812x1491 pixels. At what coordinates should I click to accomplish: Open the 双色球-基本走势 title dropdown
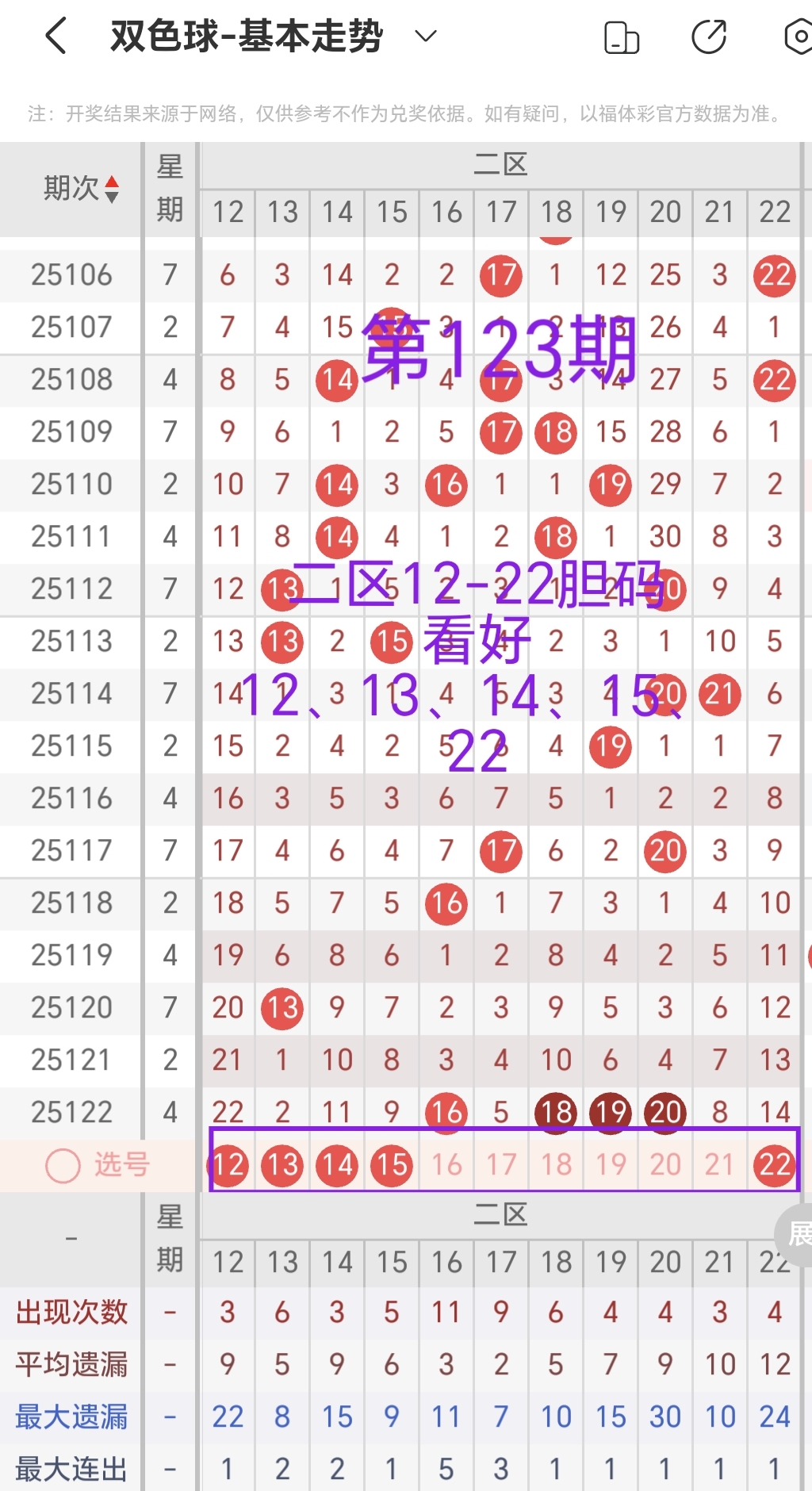coord(424,36)
